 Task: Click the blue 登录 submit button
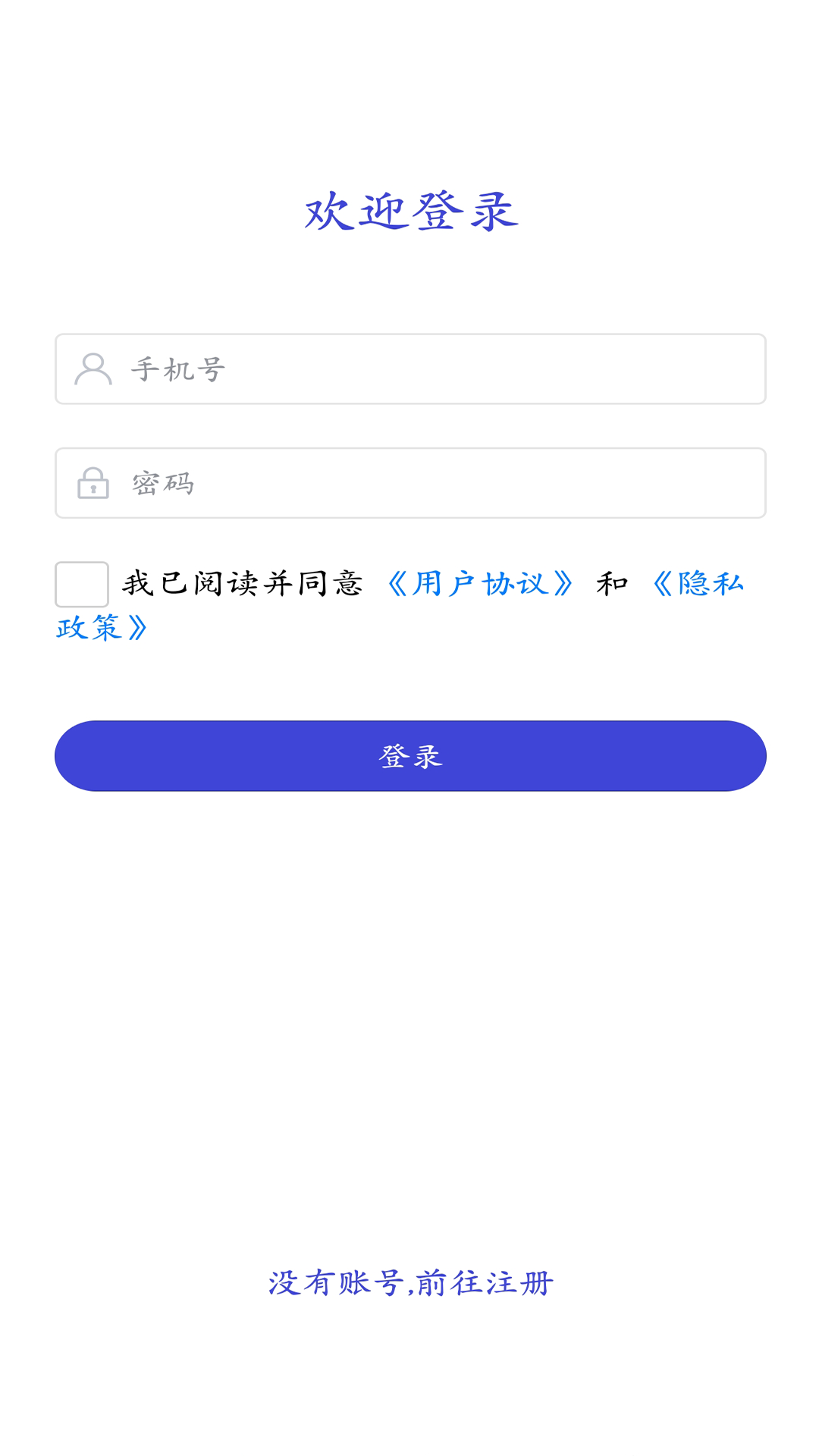tap(409, 755)
